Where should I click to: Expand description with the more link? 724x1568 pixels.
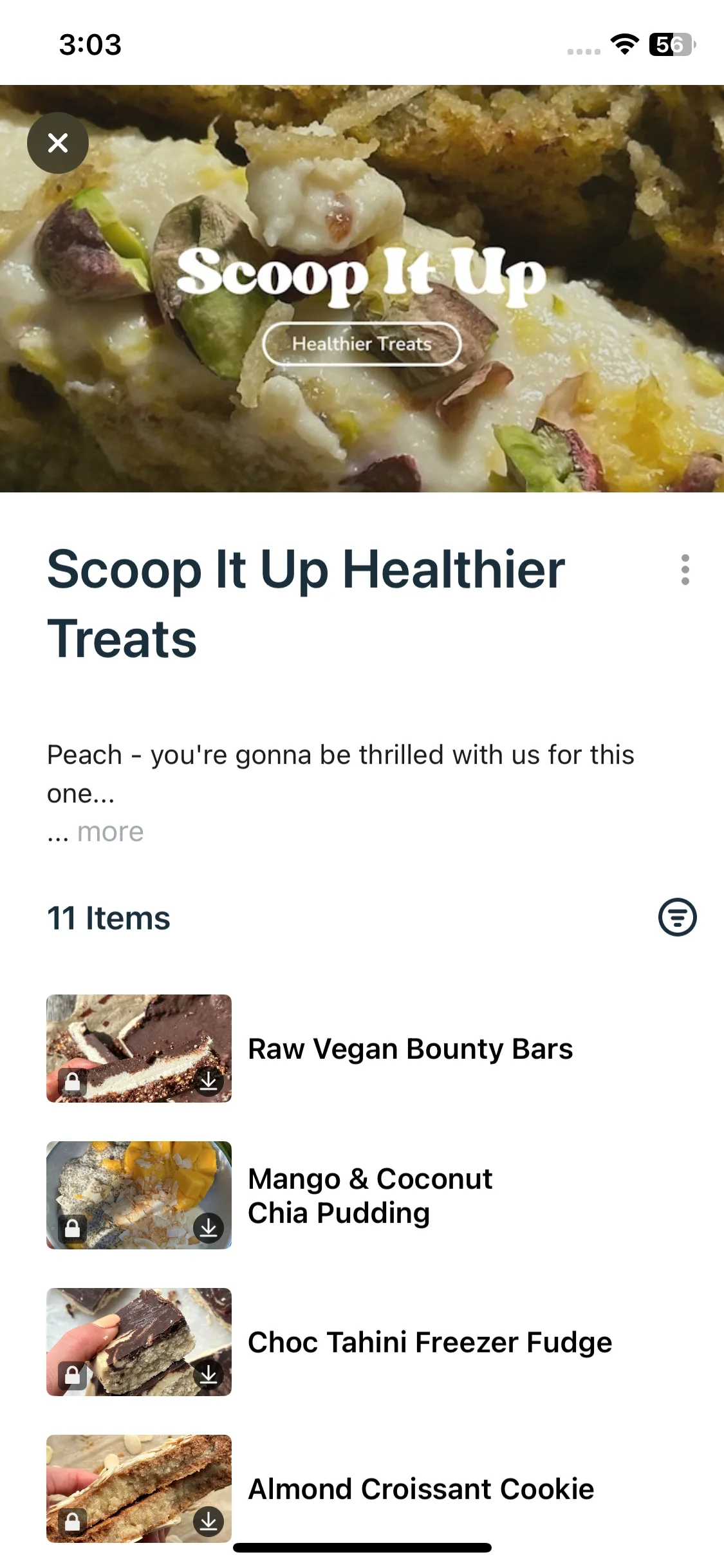click(x=110, y=832)
